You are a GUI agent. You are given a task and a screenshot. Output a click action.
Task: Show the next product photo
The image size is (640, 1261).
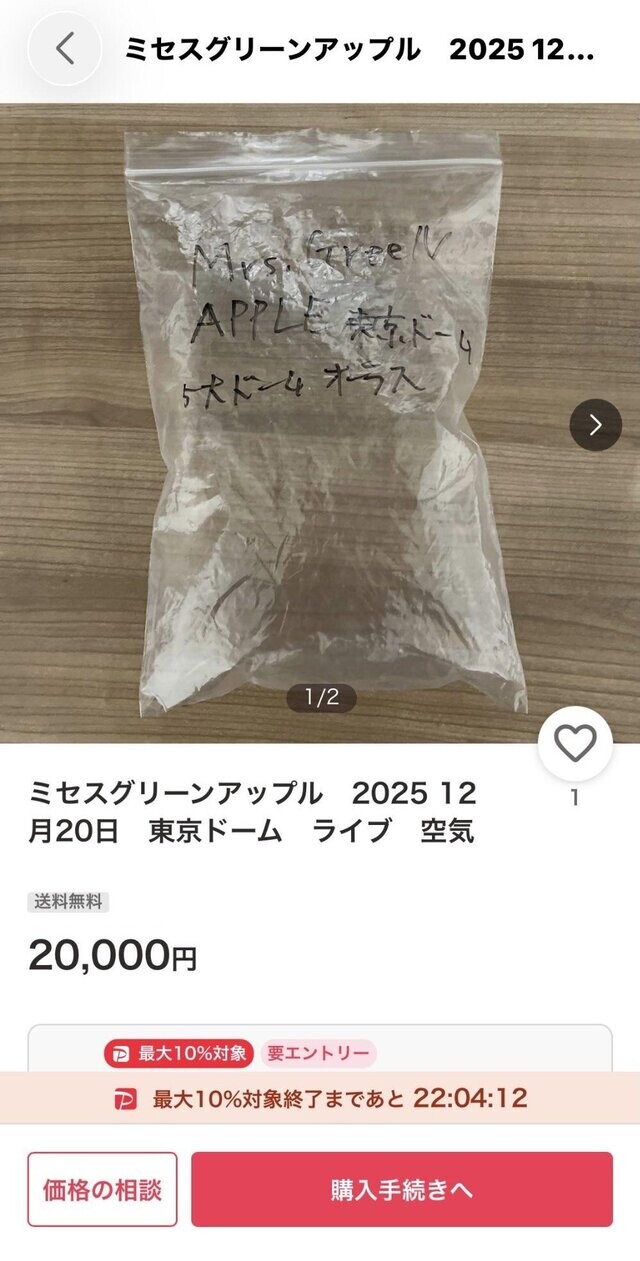click(x=596, y=425)
